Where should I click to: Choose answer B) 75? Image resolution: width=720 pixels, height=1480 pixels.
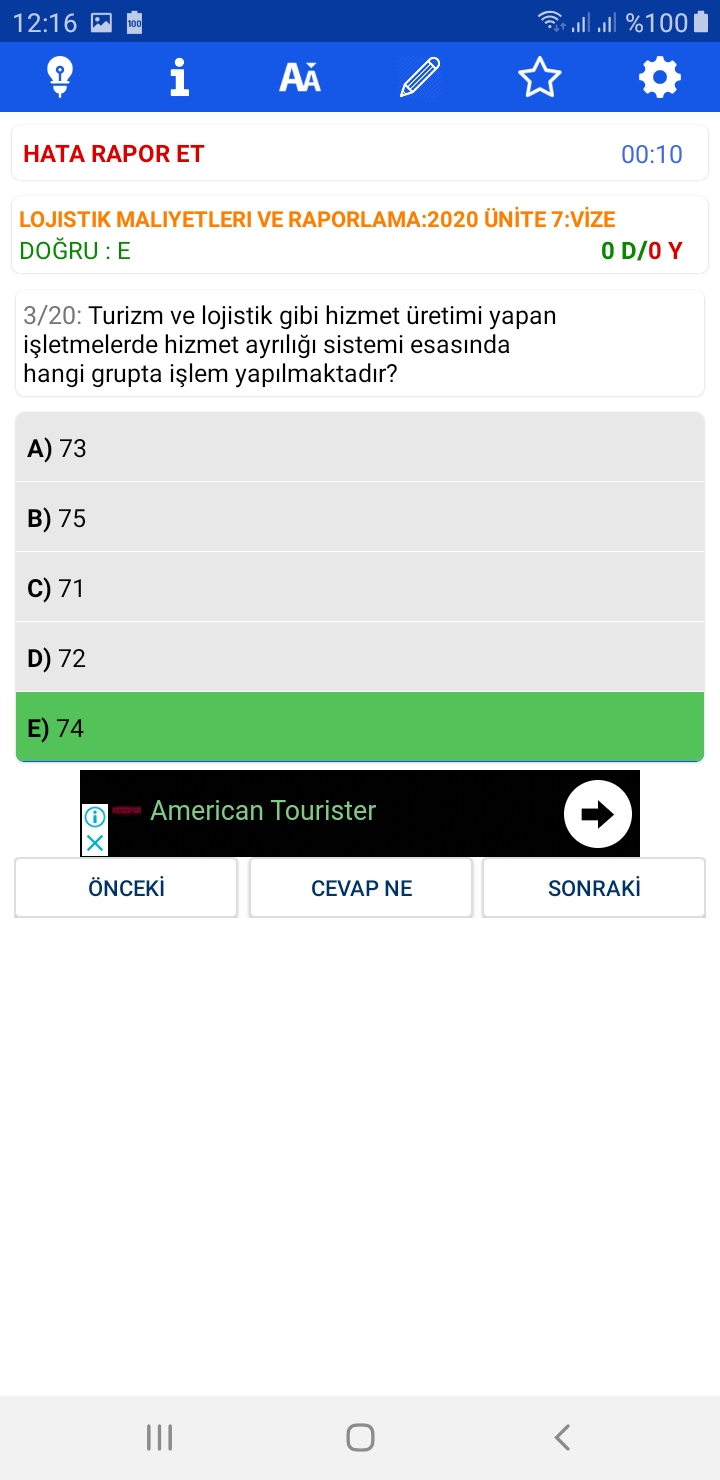click(360, 518)
